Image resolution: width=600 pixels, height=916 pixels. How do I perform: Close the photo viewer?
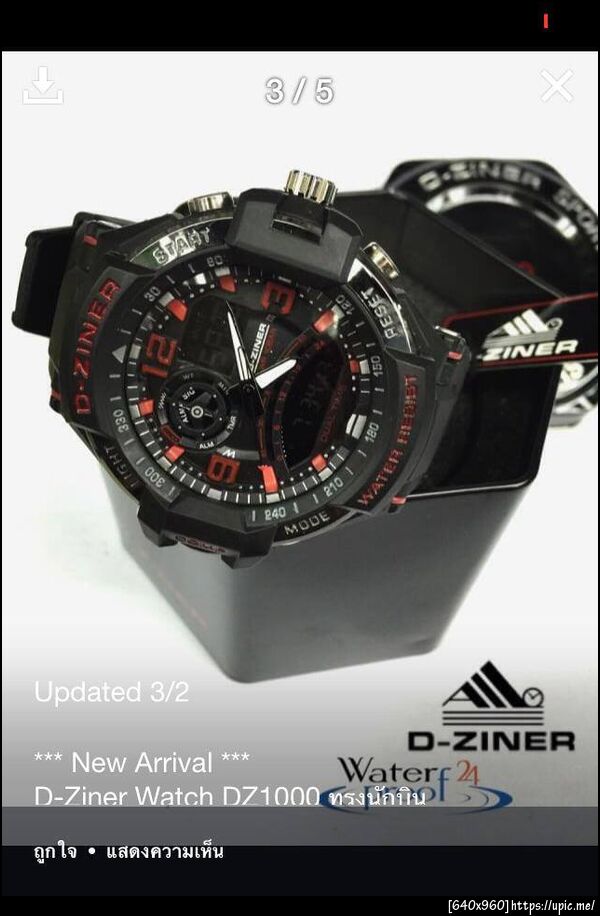[x=557, y=86]
